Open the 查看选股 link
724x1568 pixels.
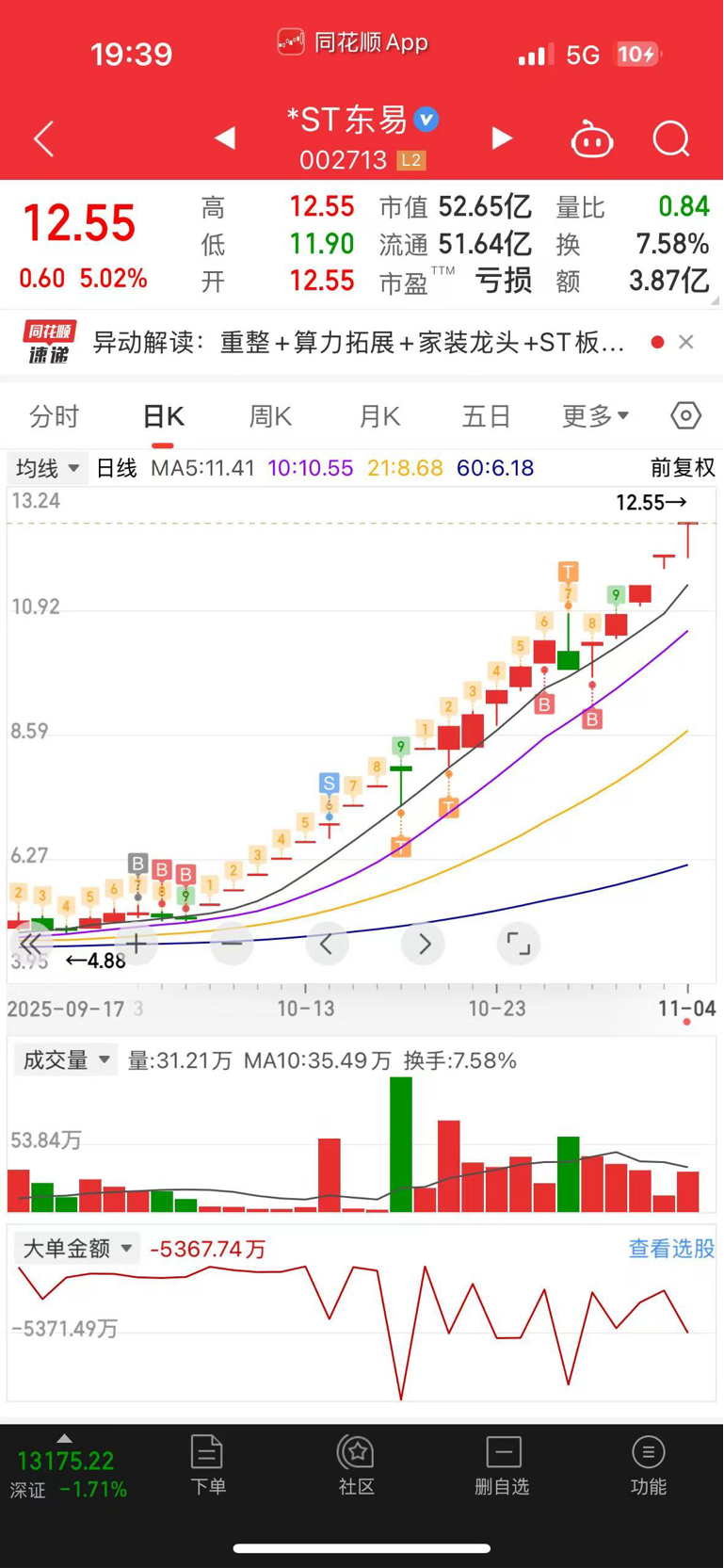point(671,1249)
